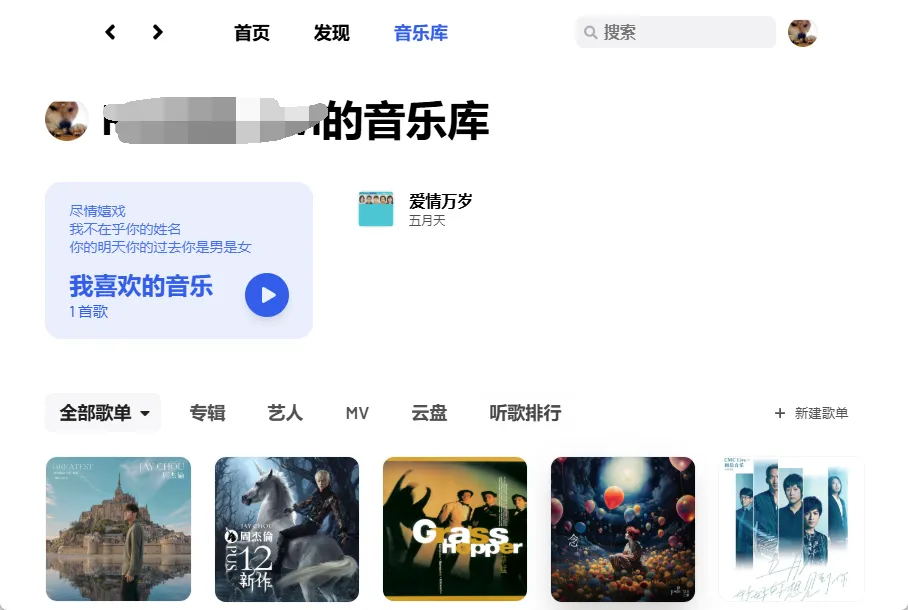
Task: Switch to the MV tab
Action: point(357,413)
